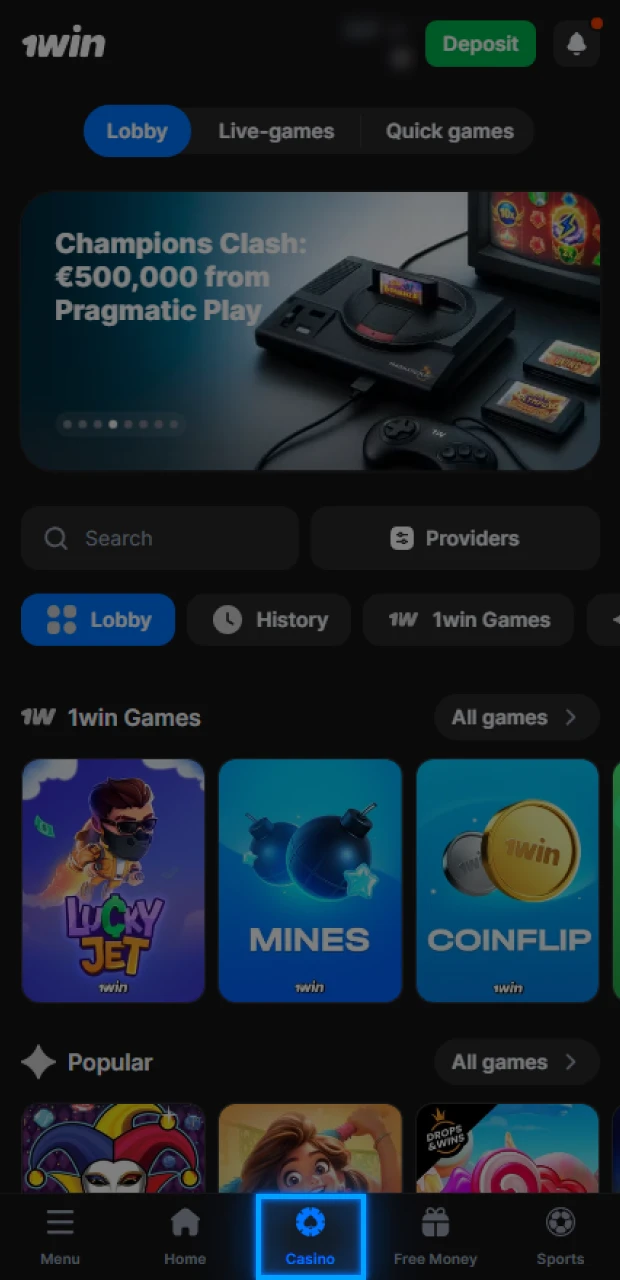View All games in 1win Games section

[x=515, y=717]
